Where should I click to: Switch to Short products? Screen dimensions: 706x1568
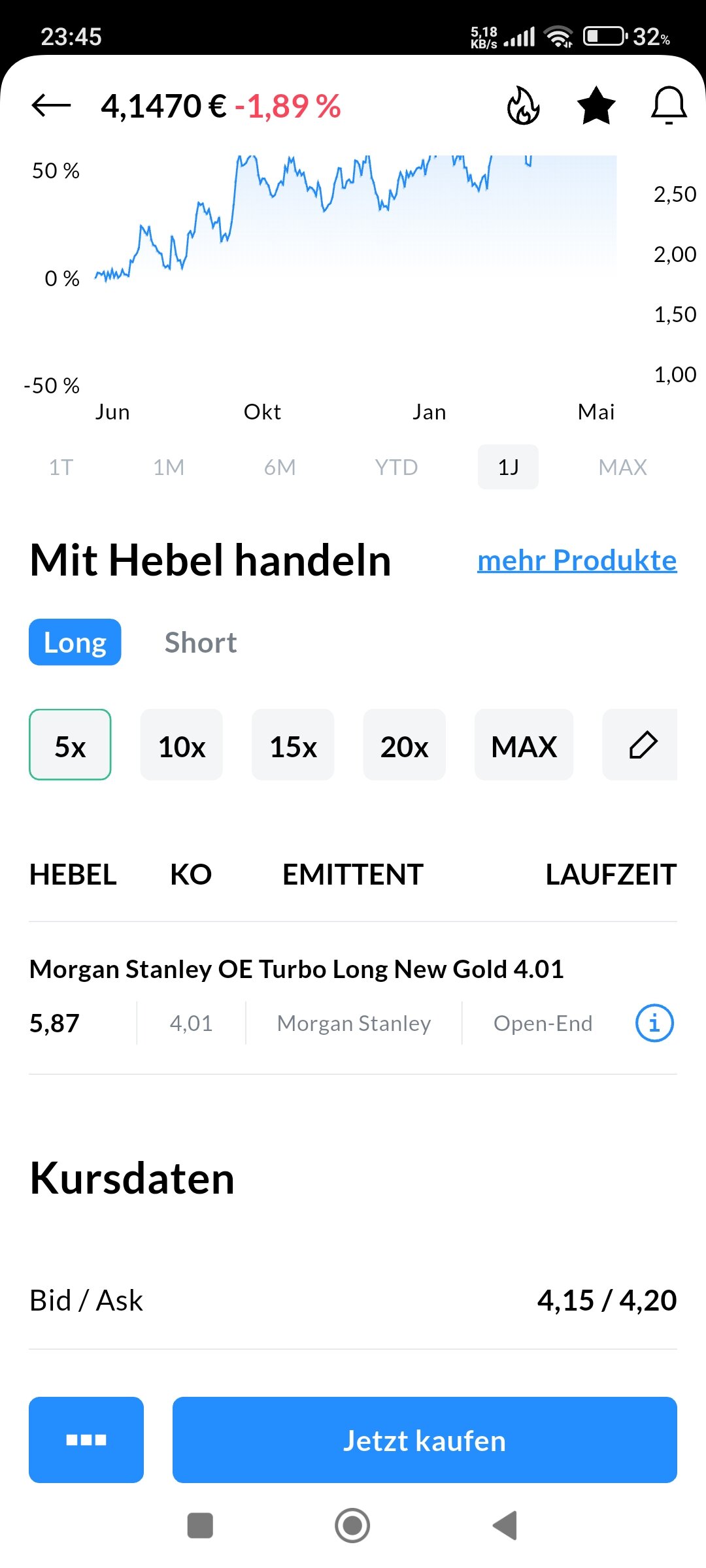tap(201, 642)
